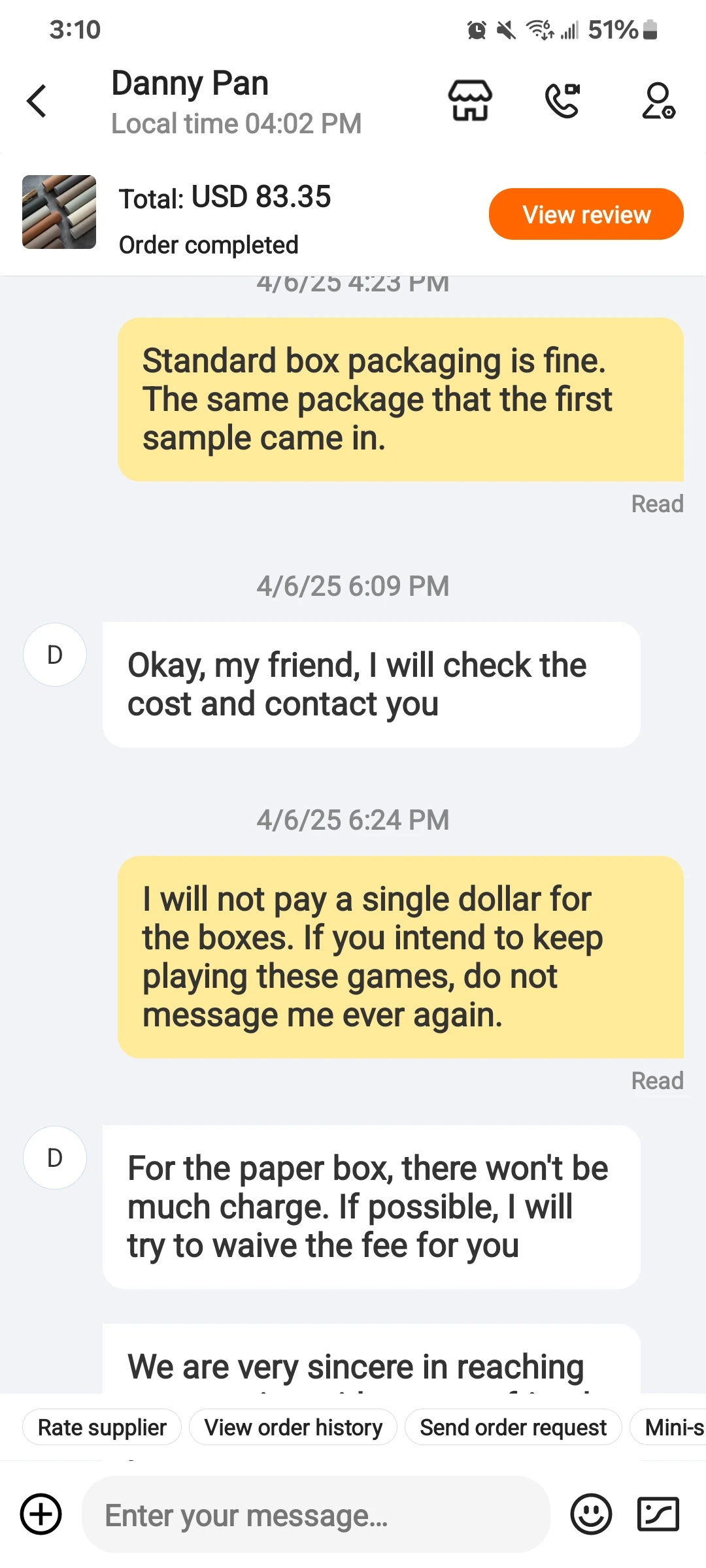Open the emoji picker

point(591,1514)
